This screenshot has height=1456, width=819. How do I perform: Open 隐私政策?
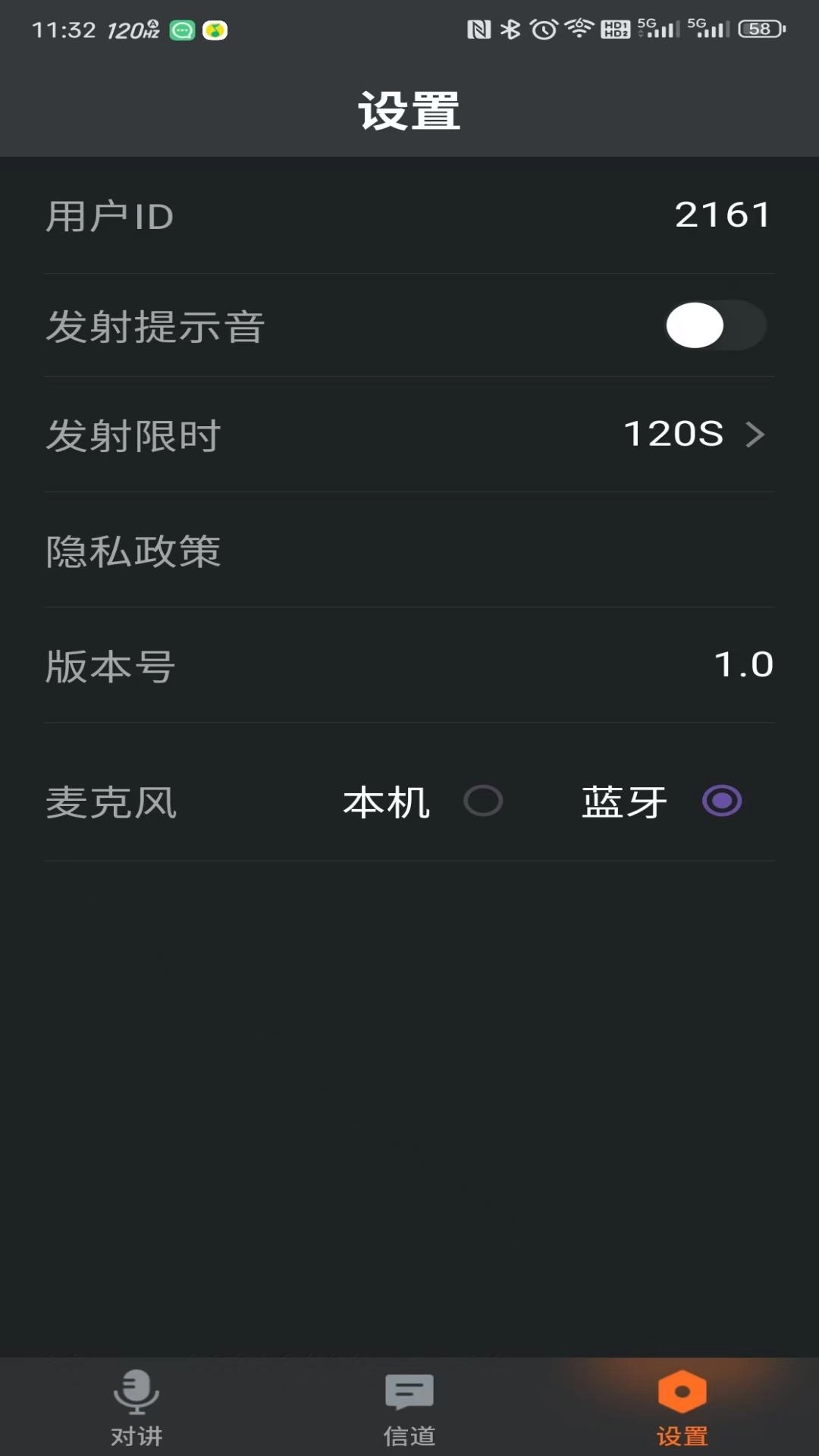pyautogui.click(x=409, y=551)
